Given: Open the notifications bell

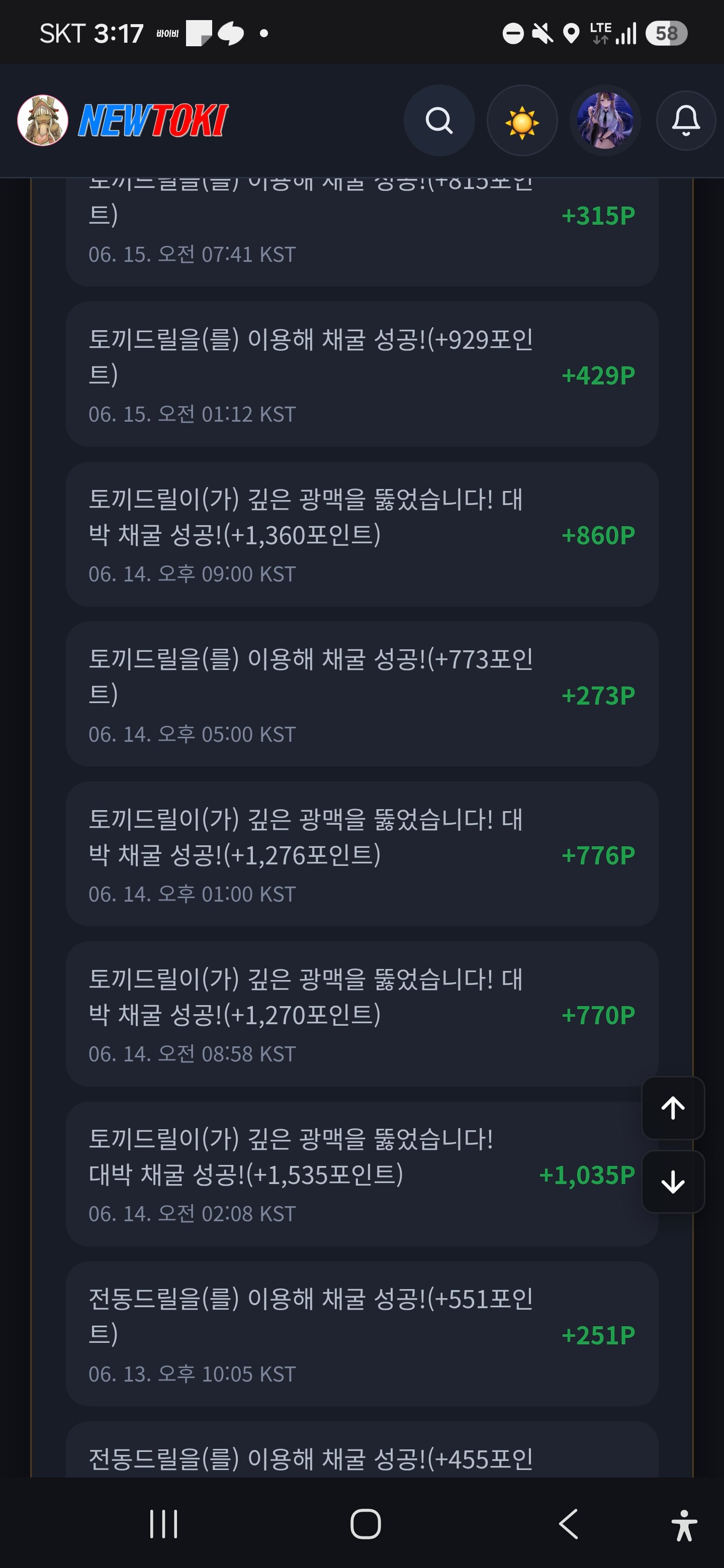Looking at the screenshot, I should 686,121.
